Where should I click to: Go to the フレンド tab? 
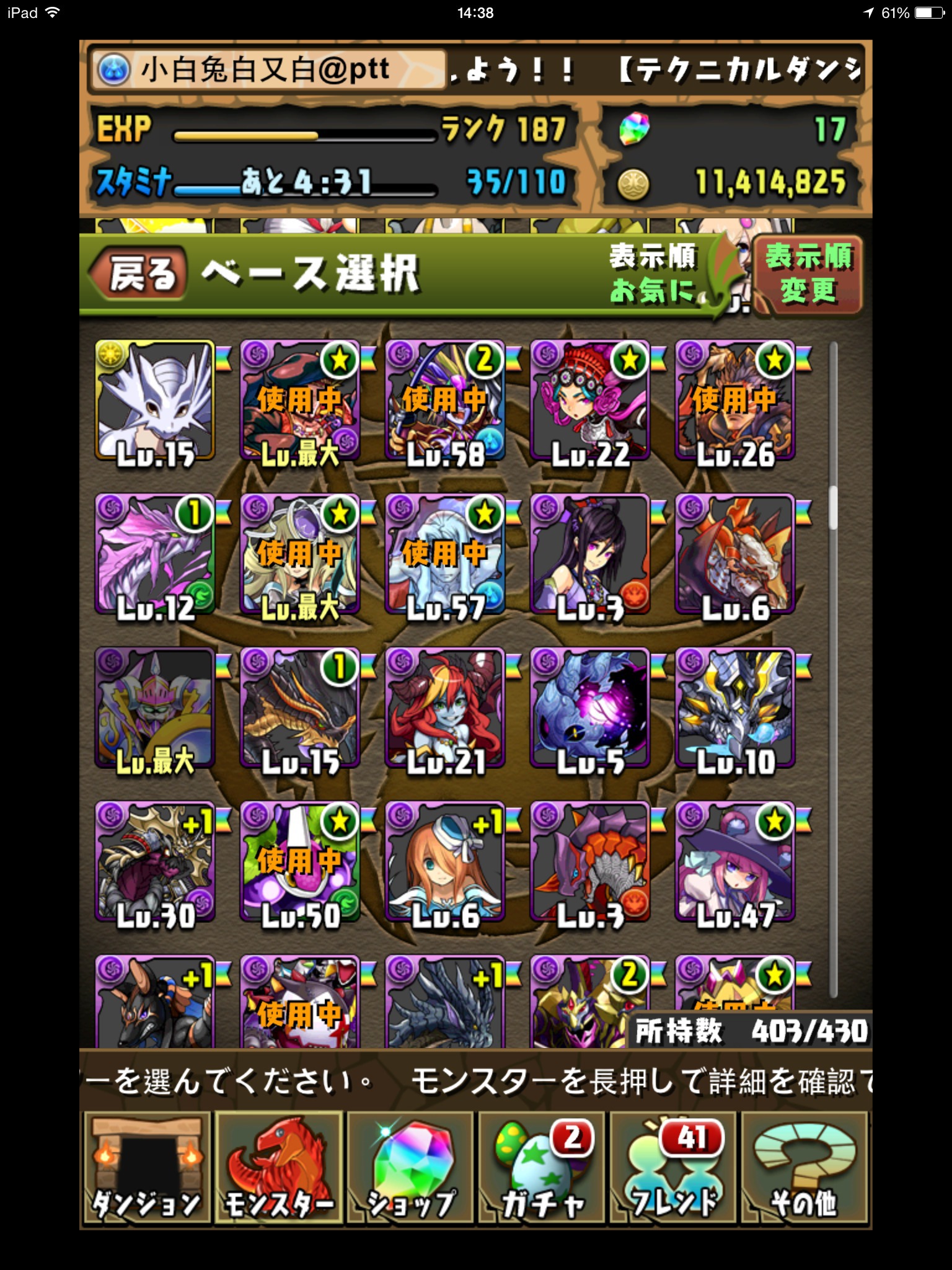[673, 1167]
